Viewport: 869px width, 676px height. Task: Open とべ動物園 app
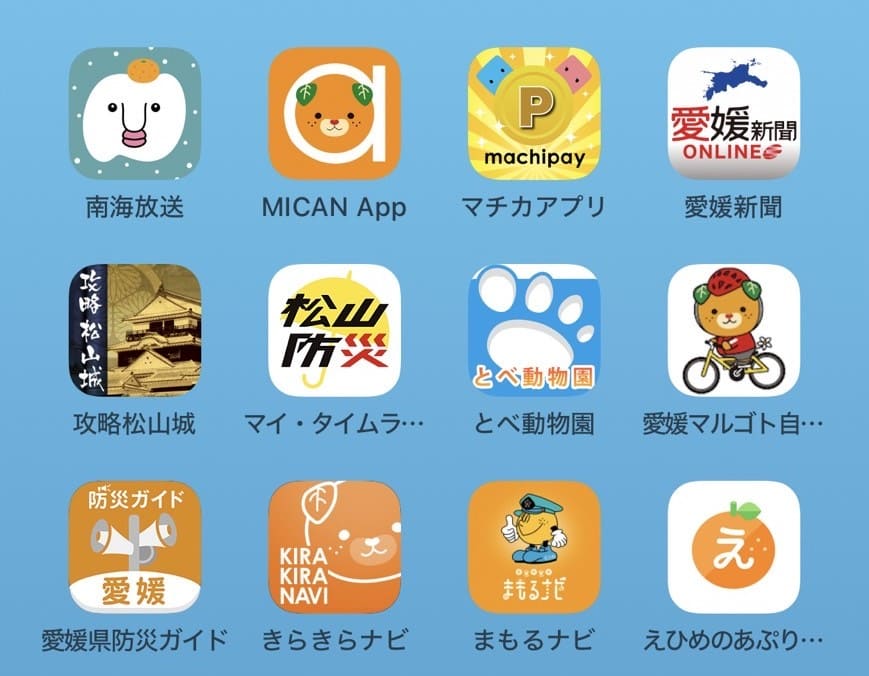[x=534, y=330]
